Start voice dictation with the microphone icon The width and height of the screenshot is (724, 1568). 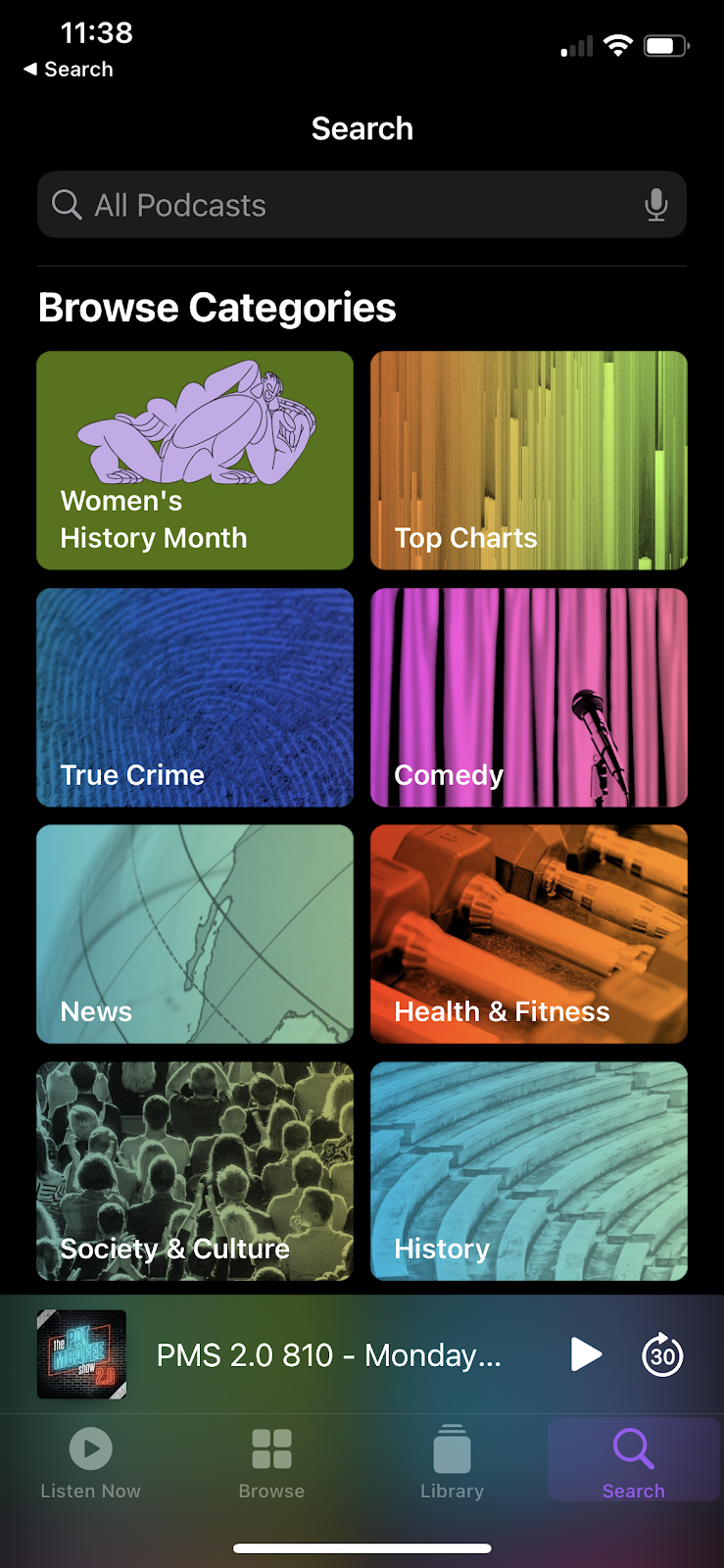[655, 206]
